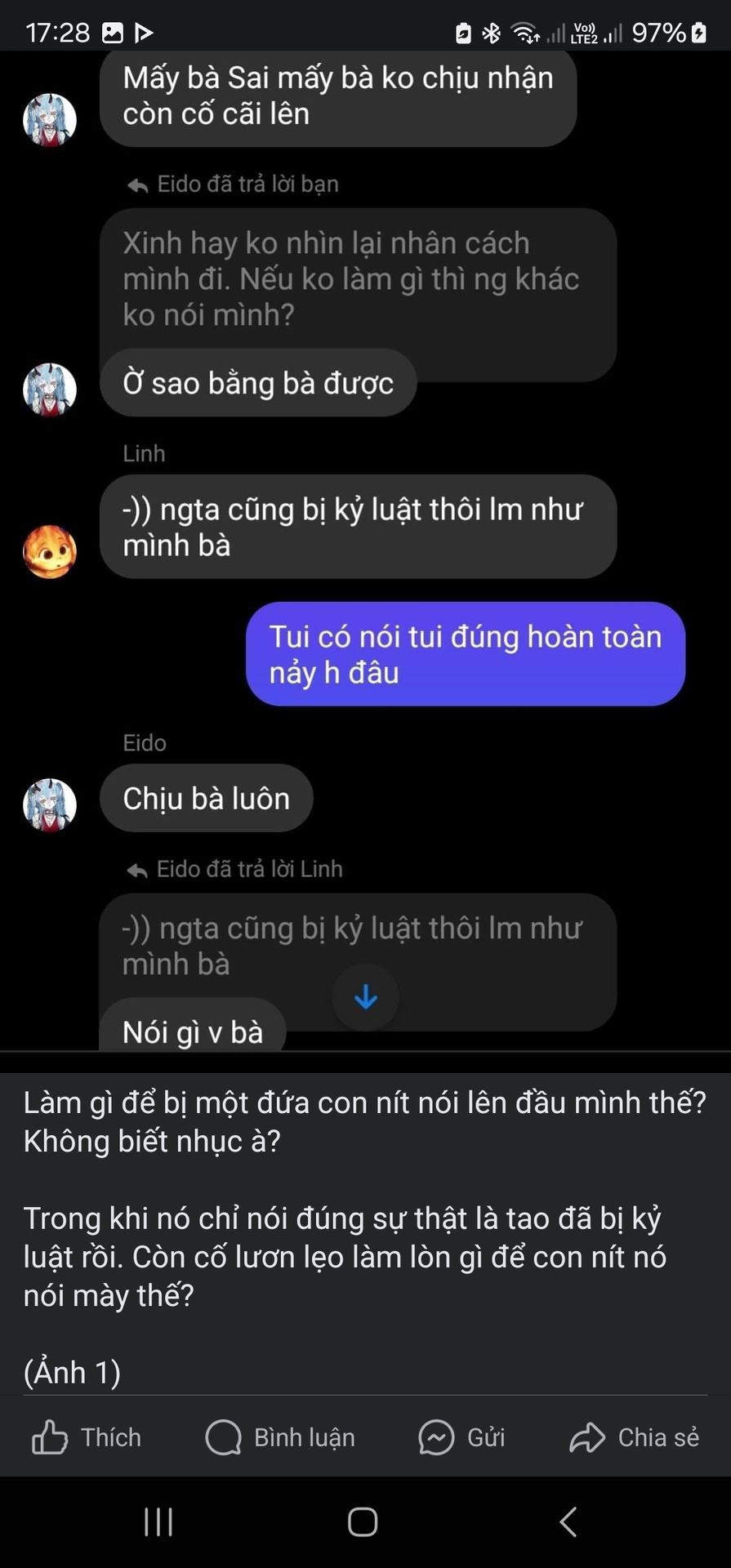Return to the phone home screen
731x1568 pixels.
coord(363,1521)
